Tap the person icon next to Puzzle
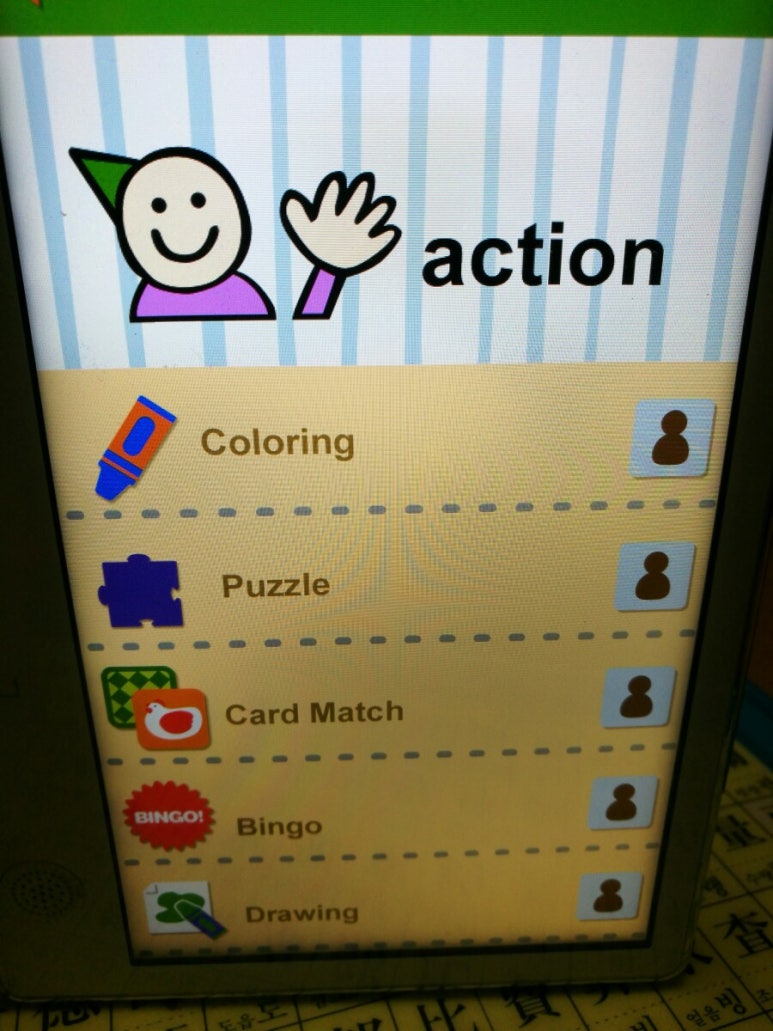 click(654, 577)
